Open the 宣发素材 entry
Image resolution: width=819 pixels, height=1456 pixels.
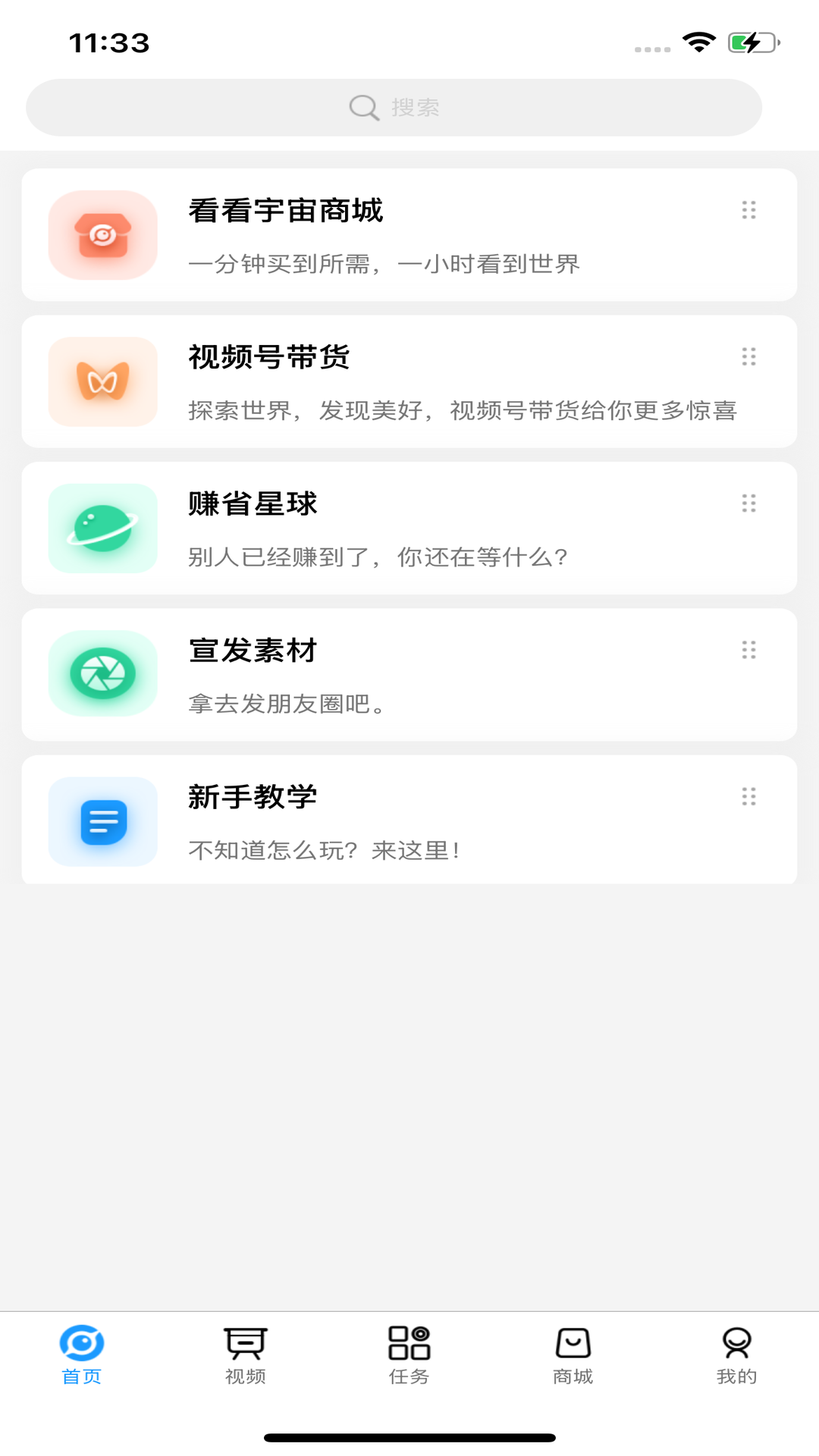click(x=409, y=675)
